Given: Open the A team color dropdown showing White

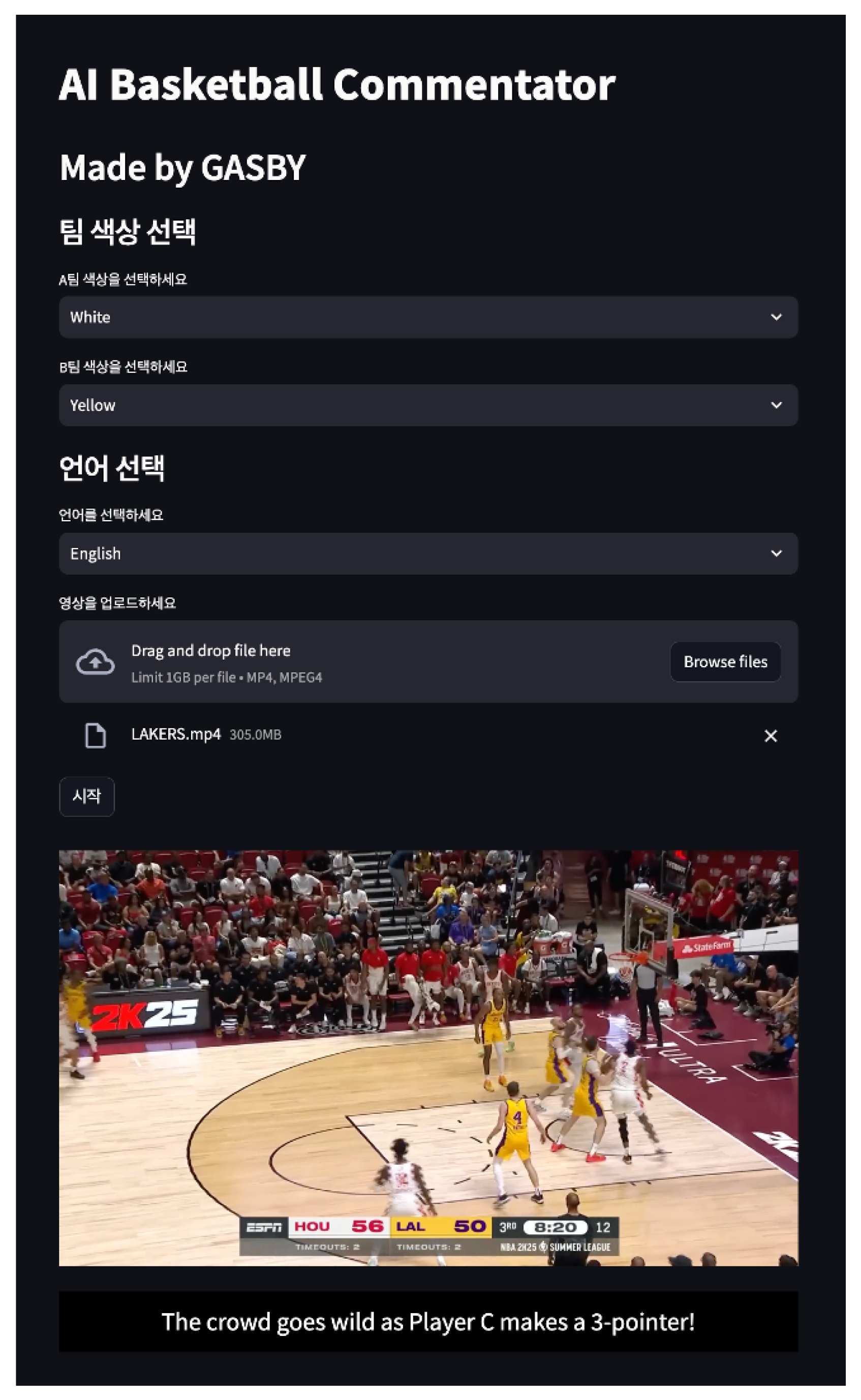Looking at the screenshot, I should coord(427,317).
